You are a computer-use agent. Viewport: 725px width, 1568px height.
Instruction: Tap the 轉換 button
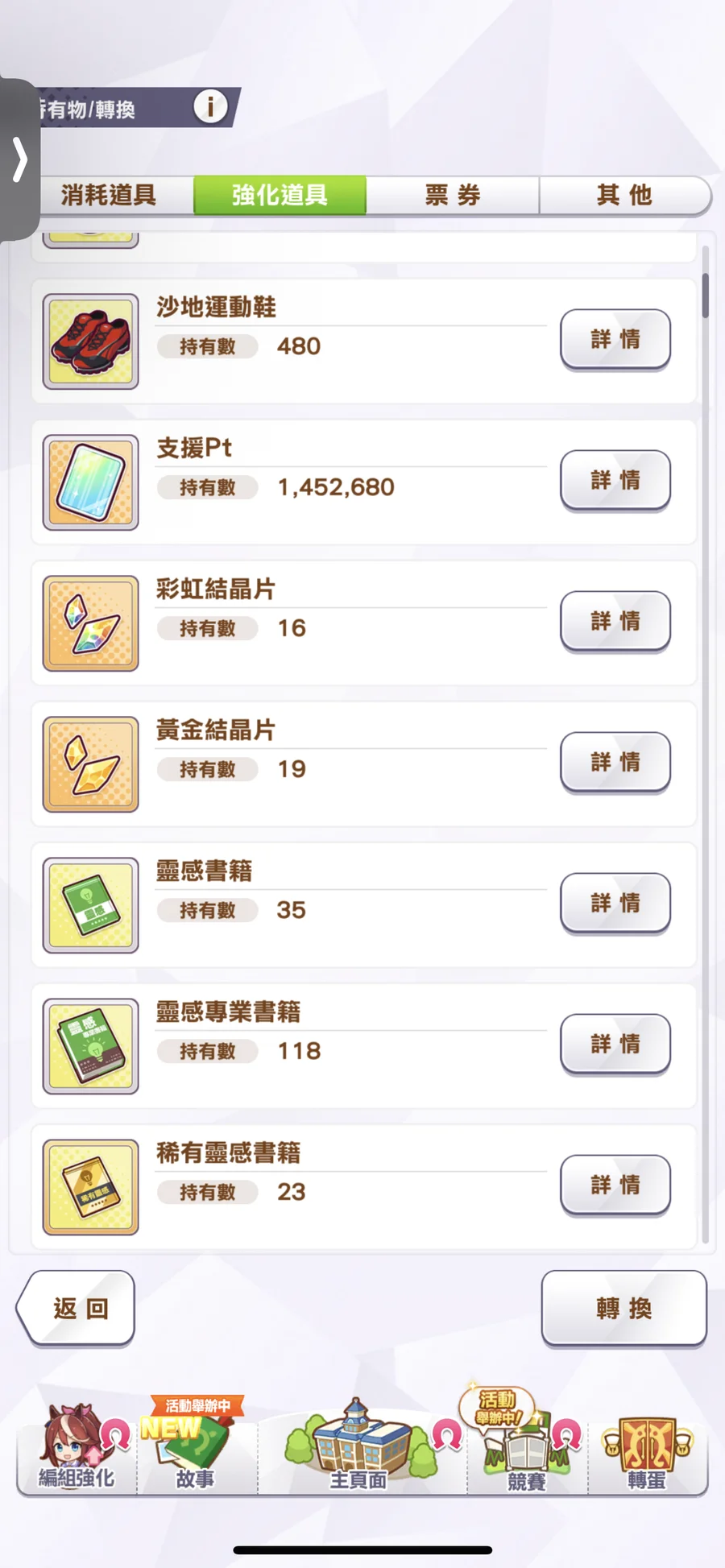[623, 1308]
